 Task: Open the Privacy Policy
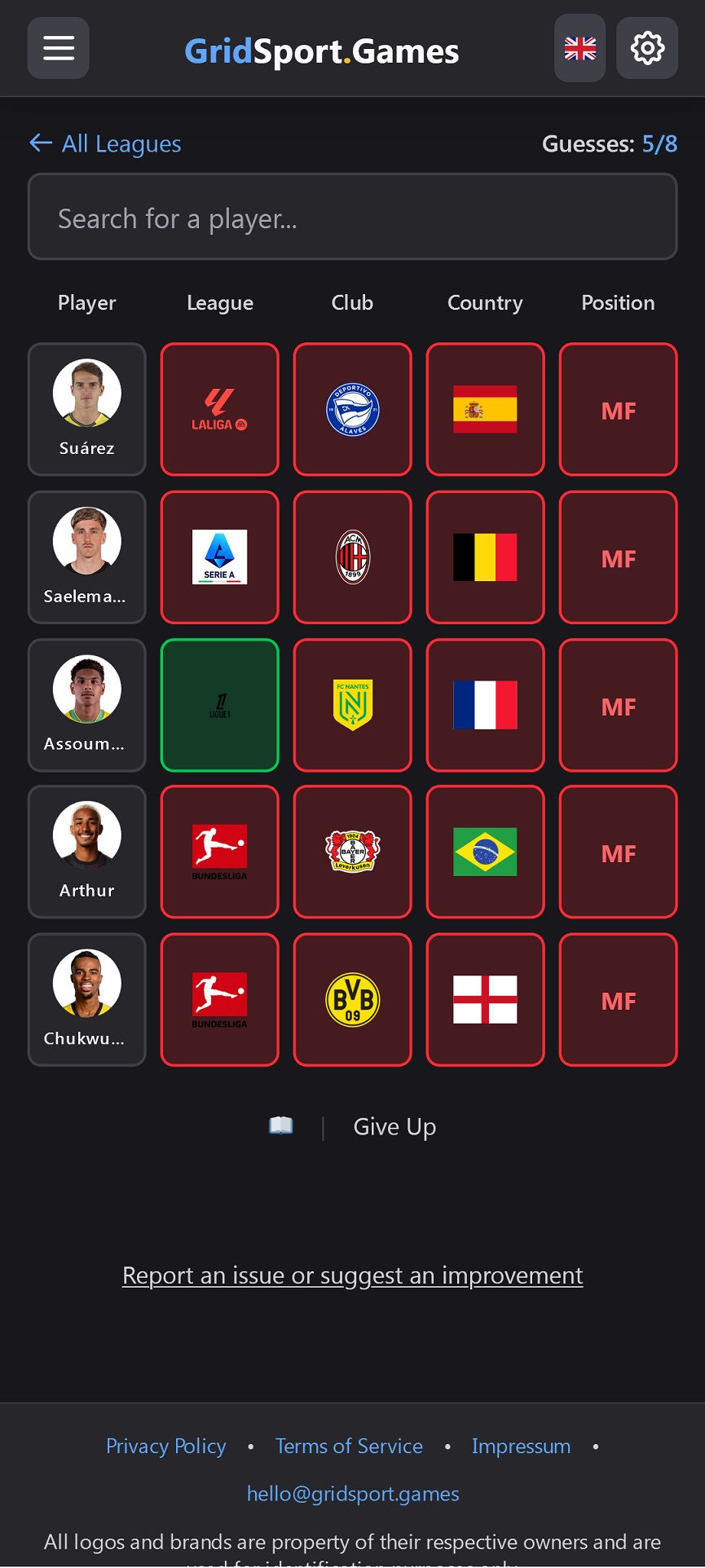pos(166,1446)
